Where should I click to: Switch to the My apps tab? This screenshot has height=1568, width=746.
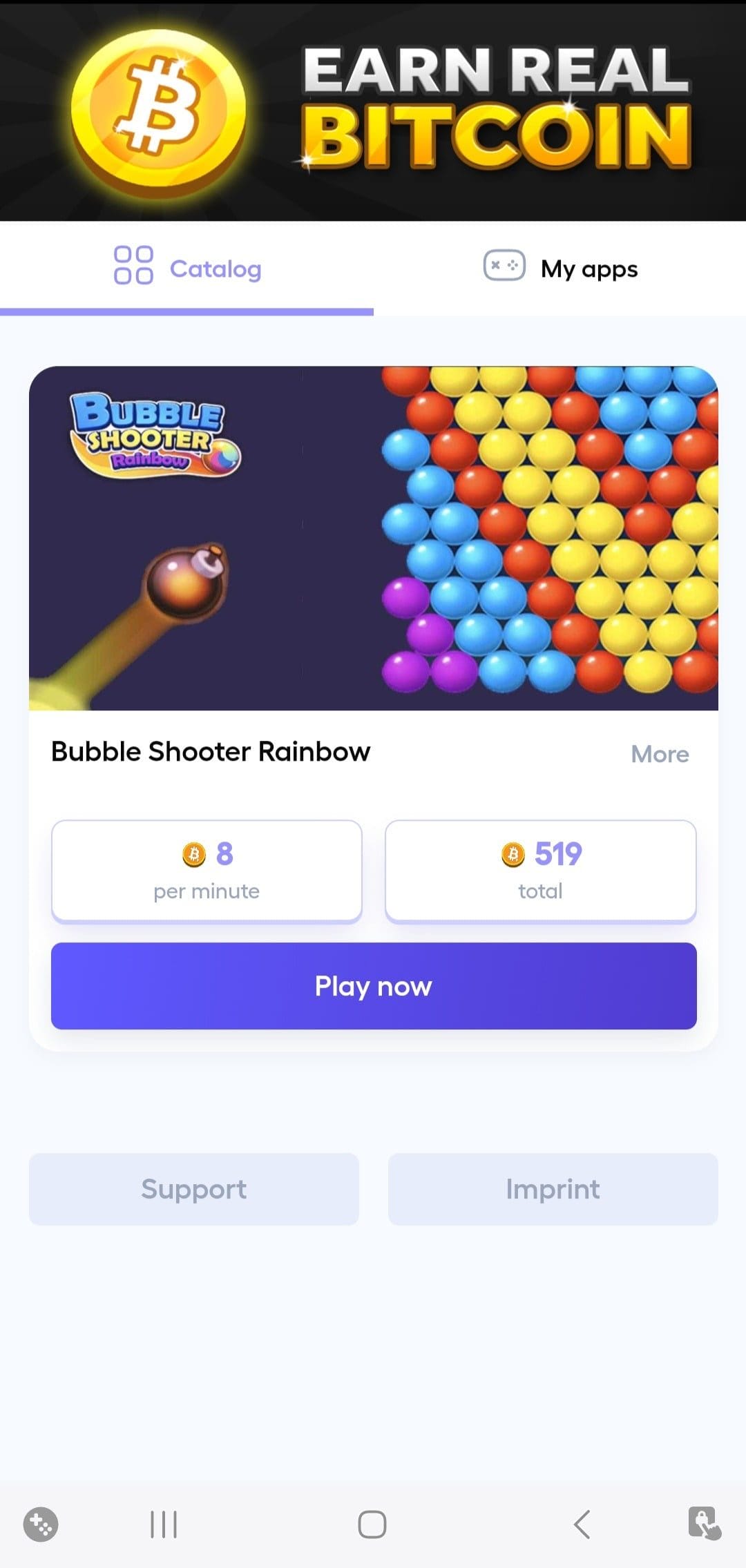point(560,268)
